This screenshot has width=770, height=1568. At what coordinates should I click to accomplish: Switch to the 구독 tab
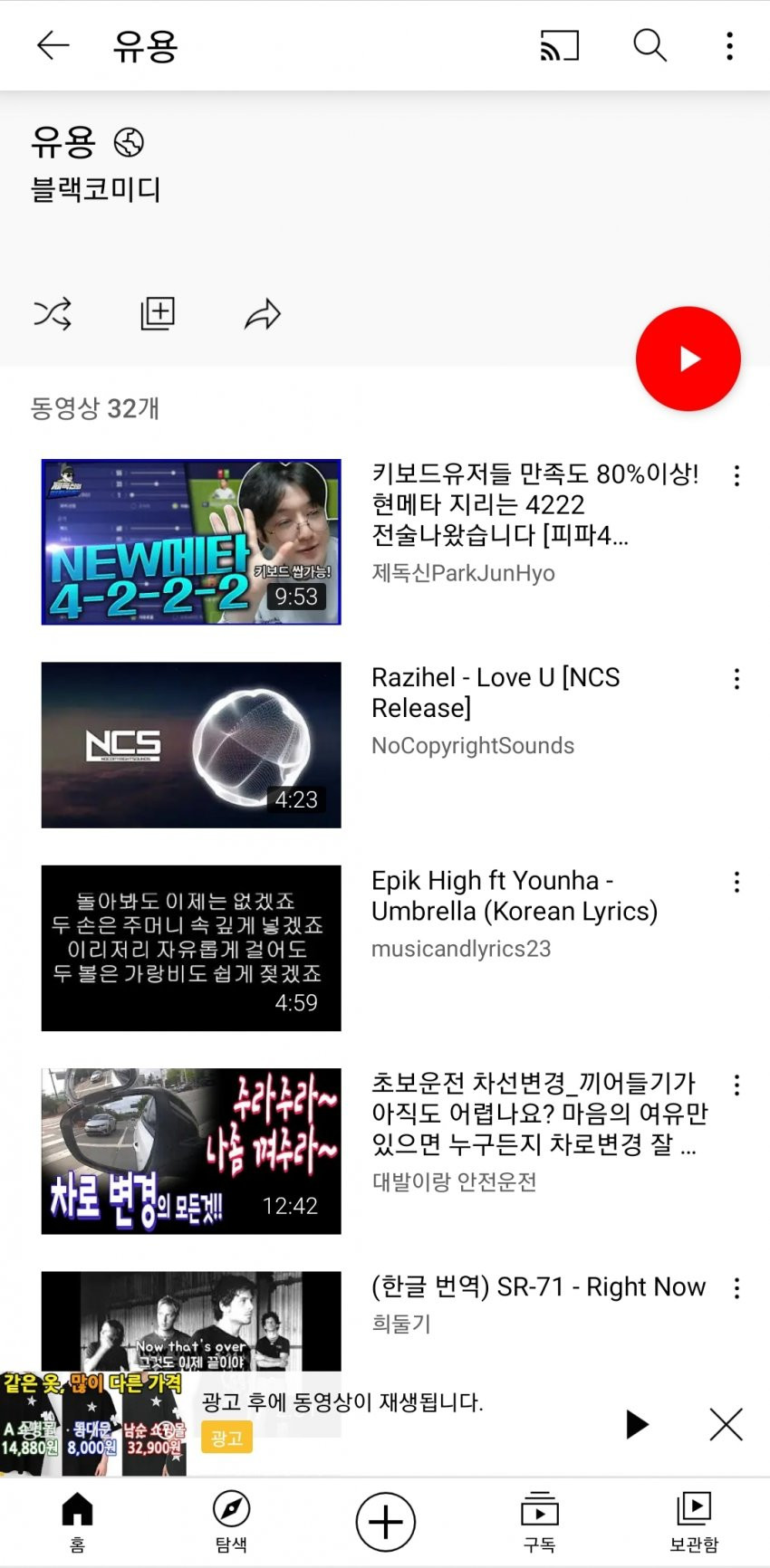(539, 1521)
